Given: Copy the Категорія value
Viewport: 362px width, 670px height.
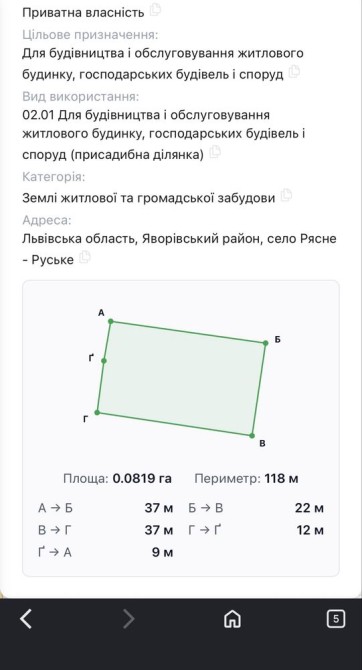Looking at the screenshot, I should (x=286, y=196).
